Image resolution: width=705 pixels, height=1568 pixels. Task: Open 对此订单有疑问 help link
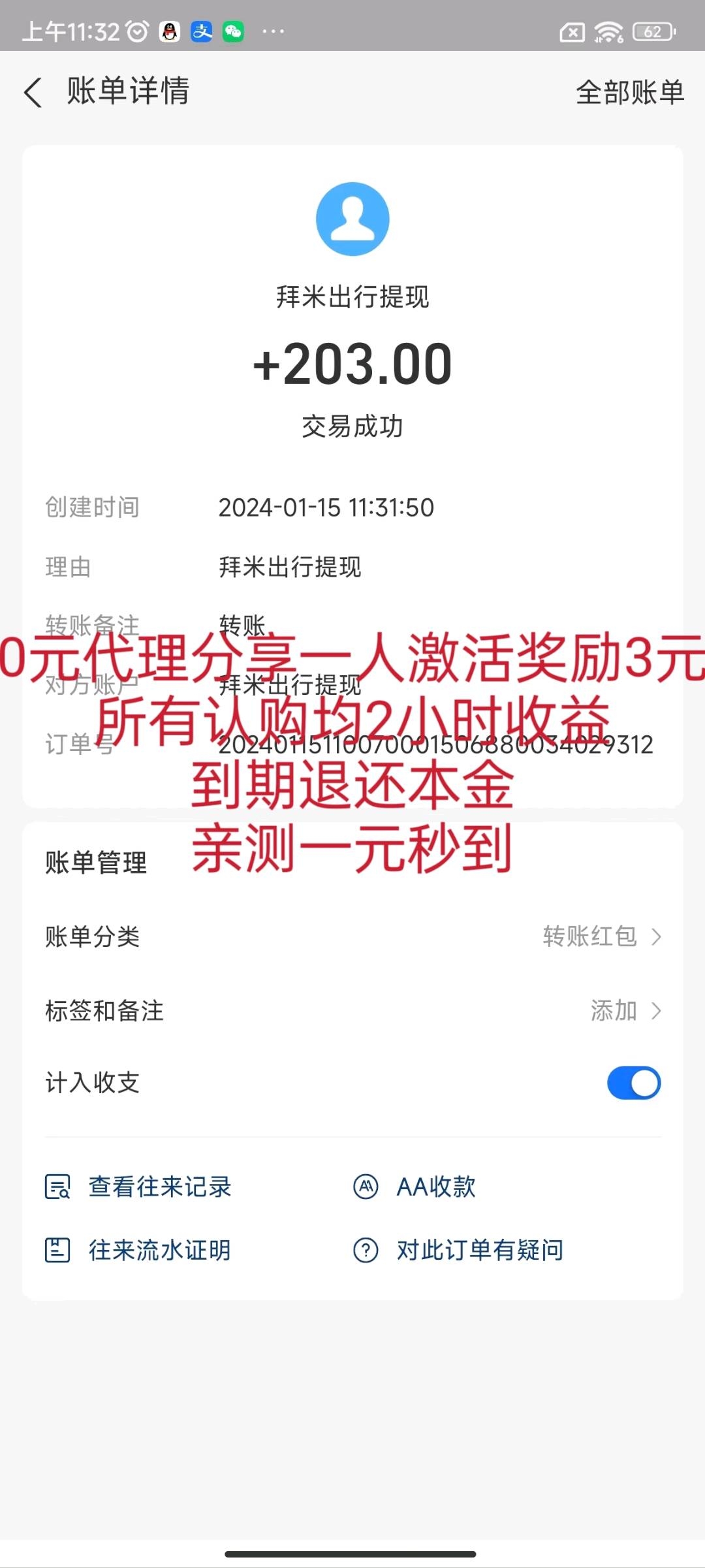[458, 1249]
